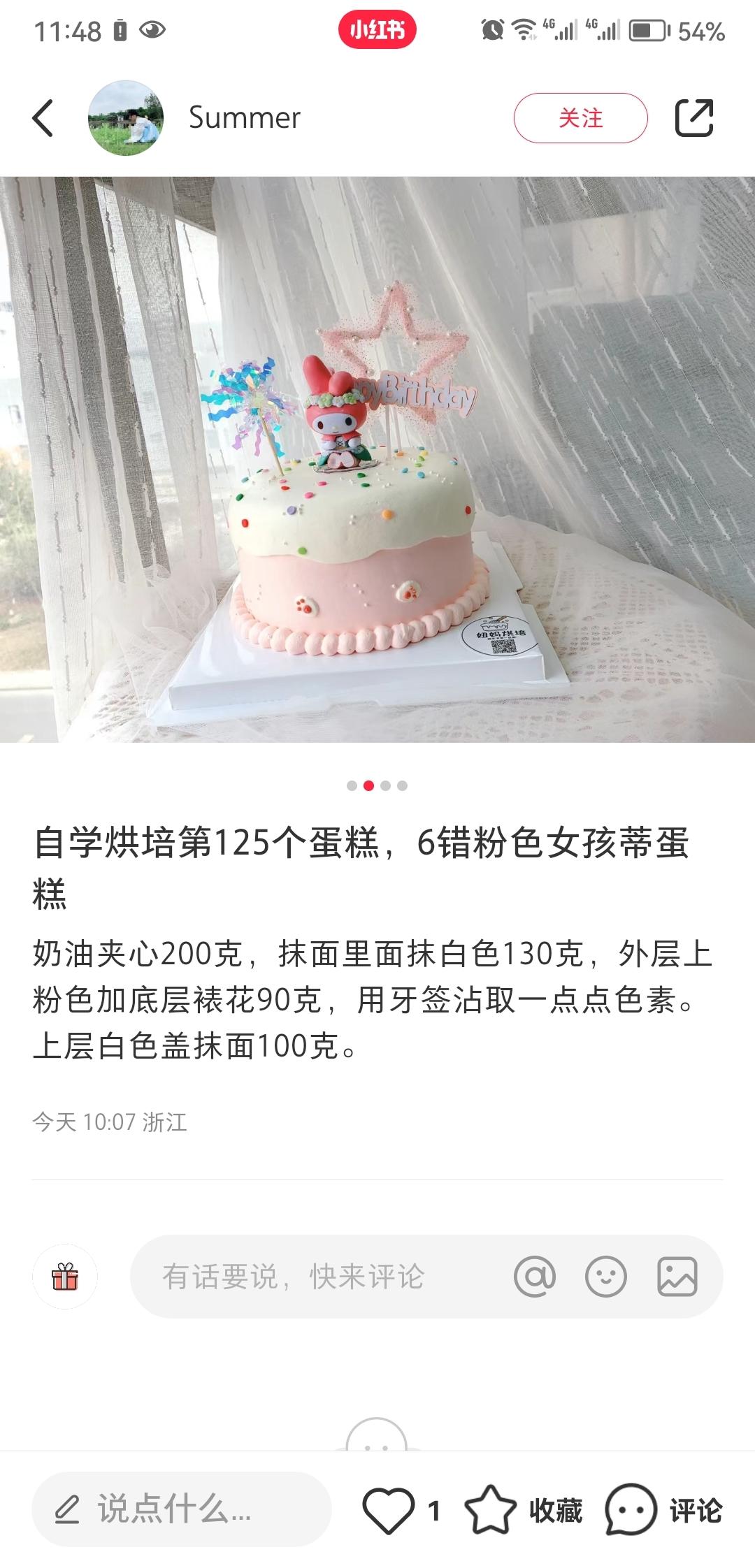Tap the 说点什么 input at bottom
The width and height of the screenshot is (755, 1568).
tap(180, 1509)
